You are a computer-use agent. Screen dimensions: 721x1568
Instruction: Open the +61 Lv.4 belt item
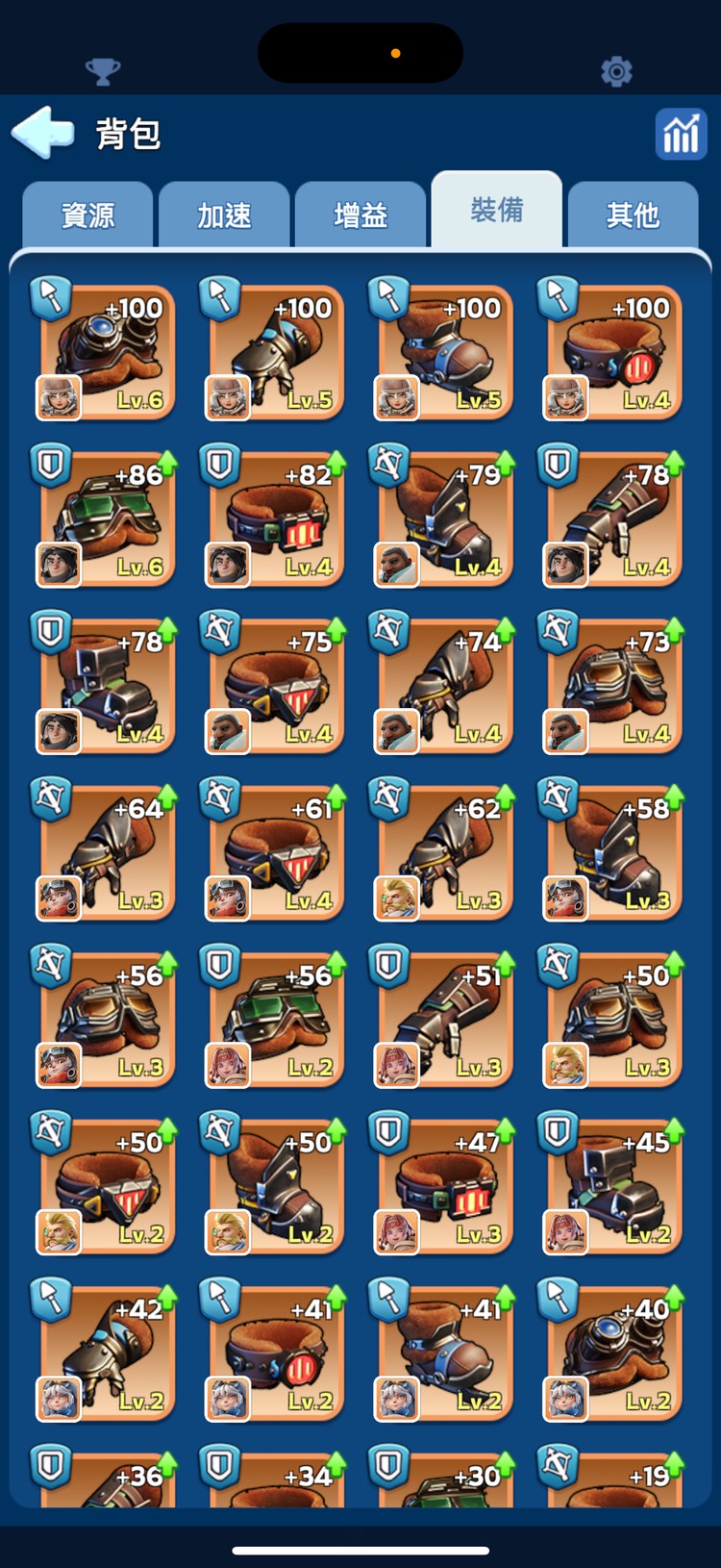coord(276,853)
